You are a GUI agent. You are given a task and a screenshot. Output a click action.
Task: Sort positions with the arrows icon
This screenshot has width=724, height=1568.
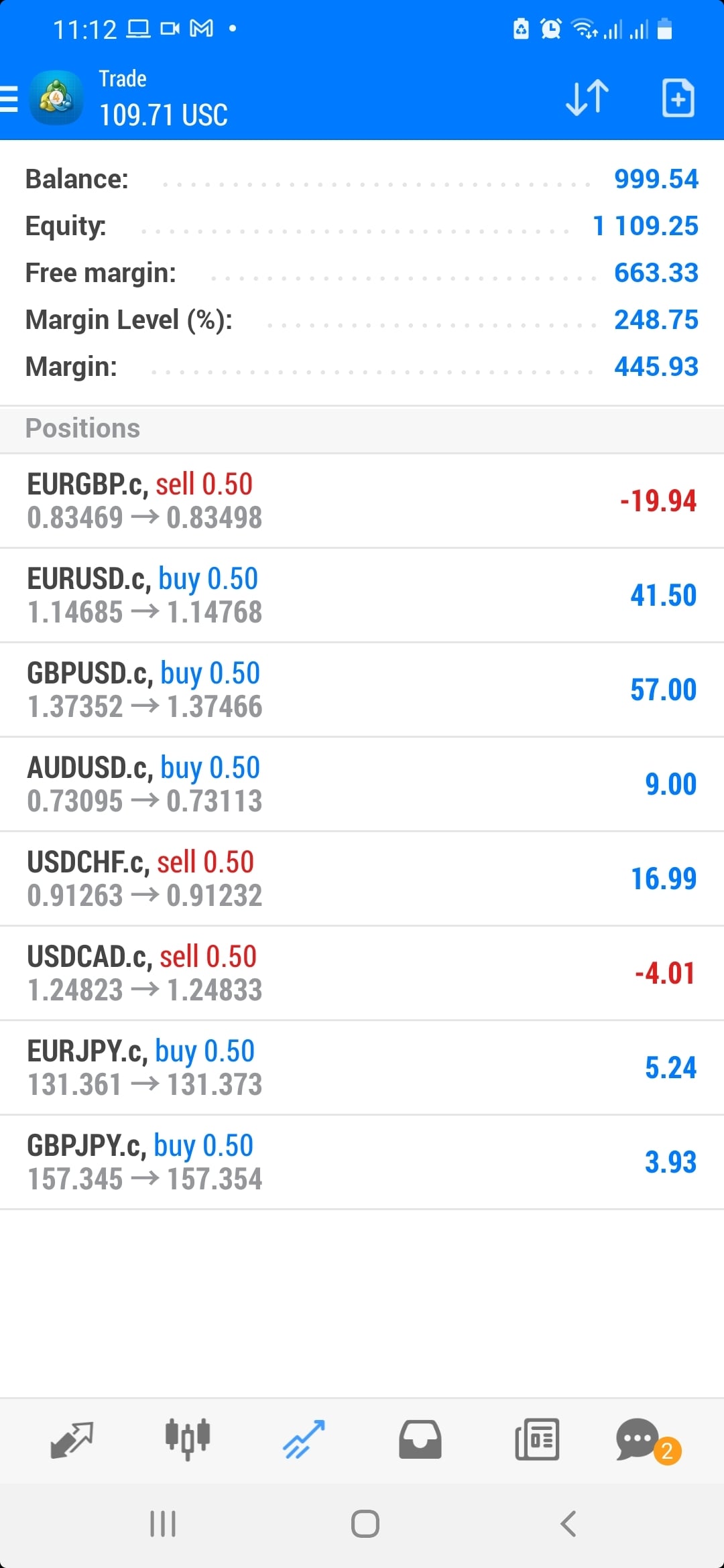click(587, 98)
